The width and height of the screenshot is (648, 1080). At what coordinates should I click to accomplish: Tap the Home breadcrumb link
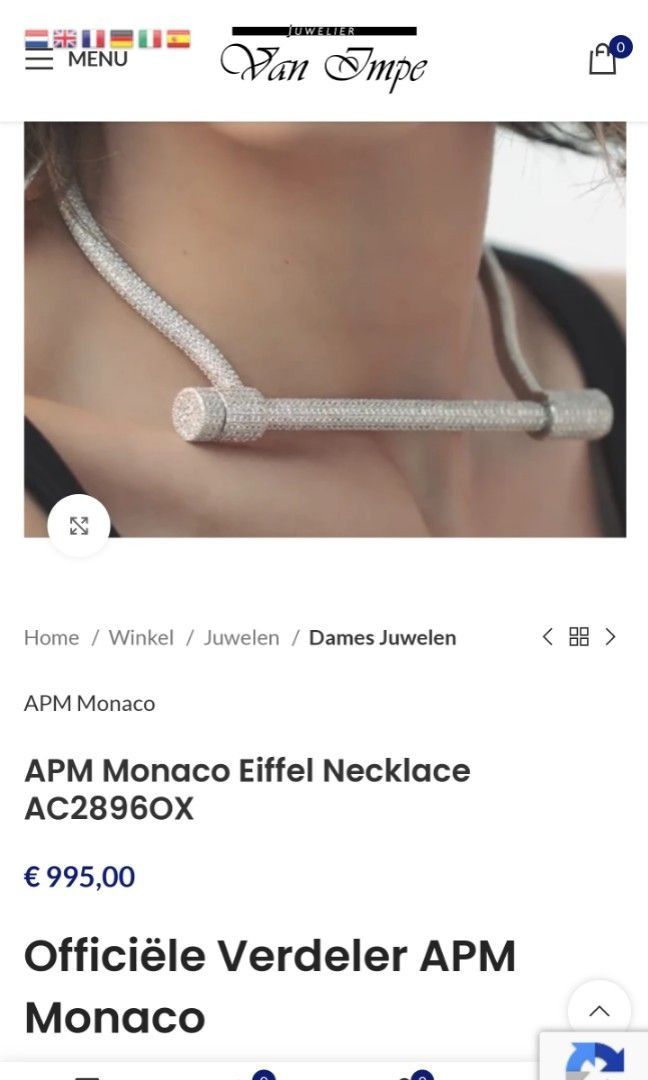coord(51,637)
